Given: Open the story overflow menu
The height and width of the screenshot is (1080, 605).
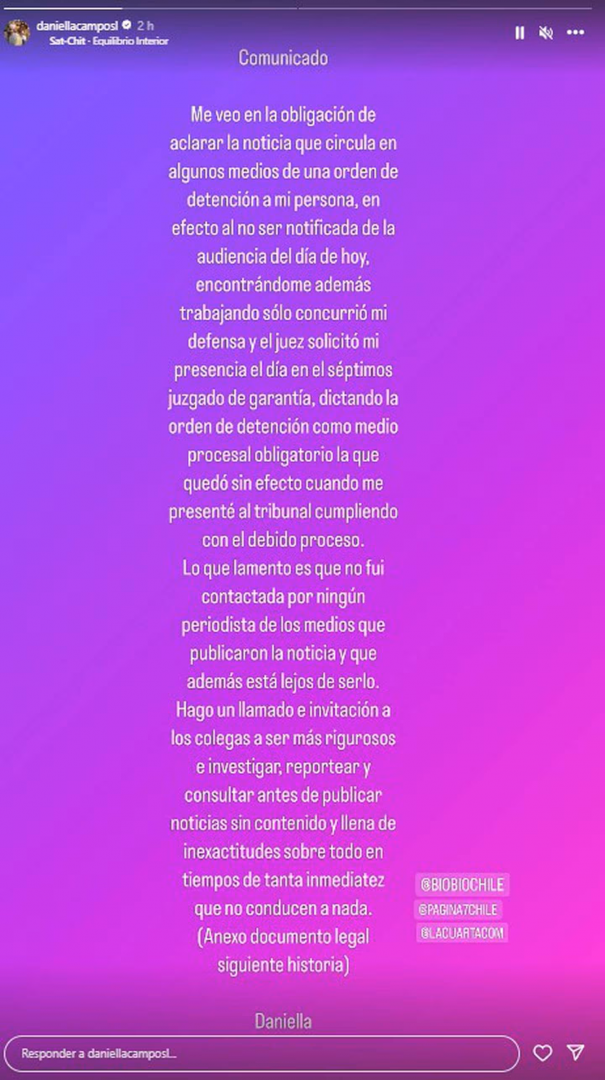Looking at the screenshot, I should tap(575, 33).
